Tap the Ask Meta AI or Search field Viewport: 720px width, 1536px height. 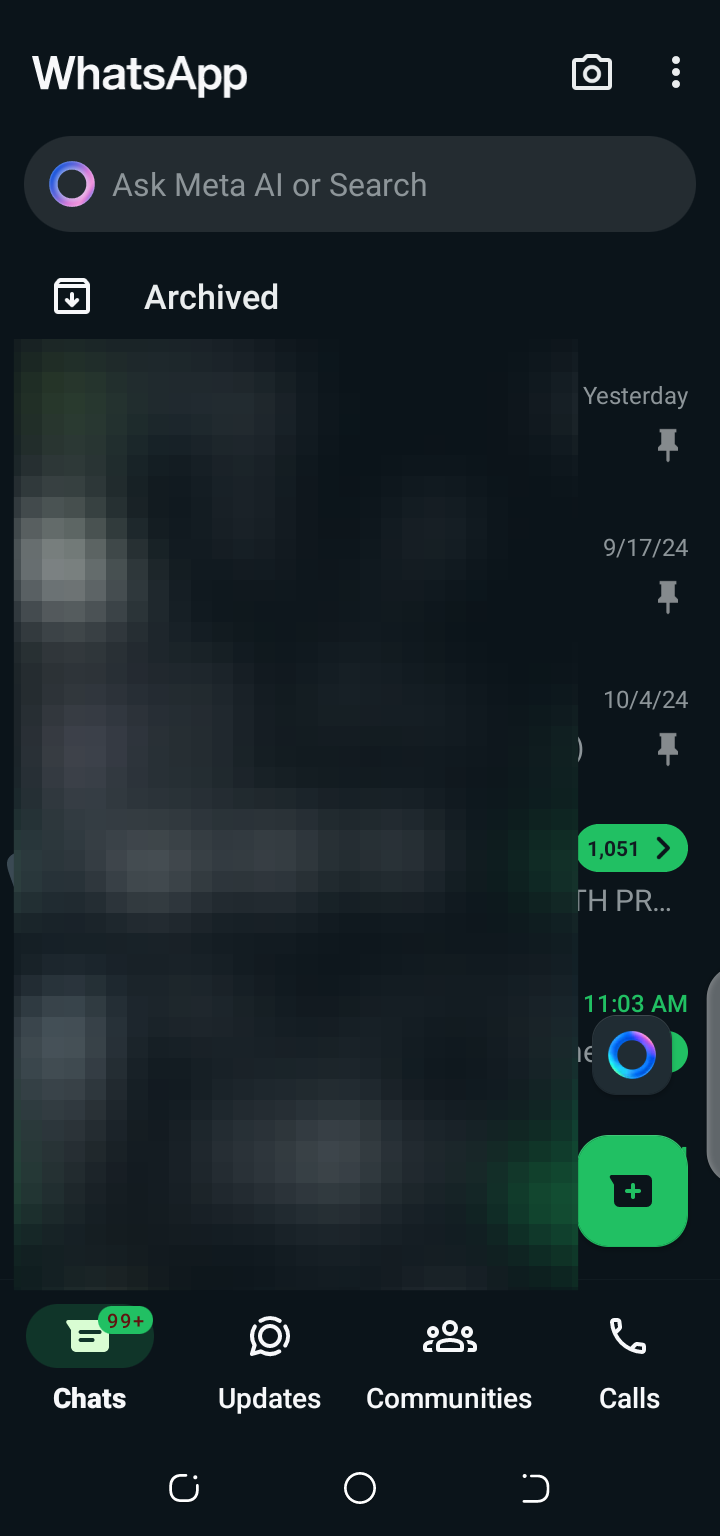pos(360,185)
